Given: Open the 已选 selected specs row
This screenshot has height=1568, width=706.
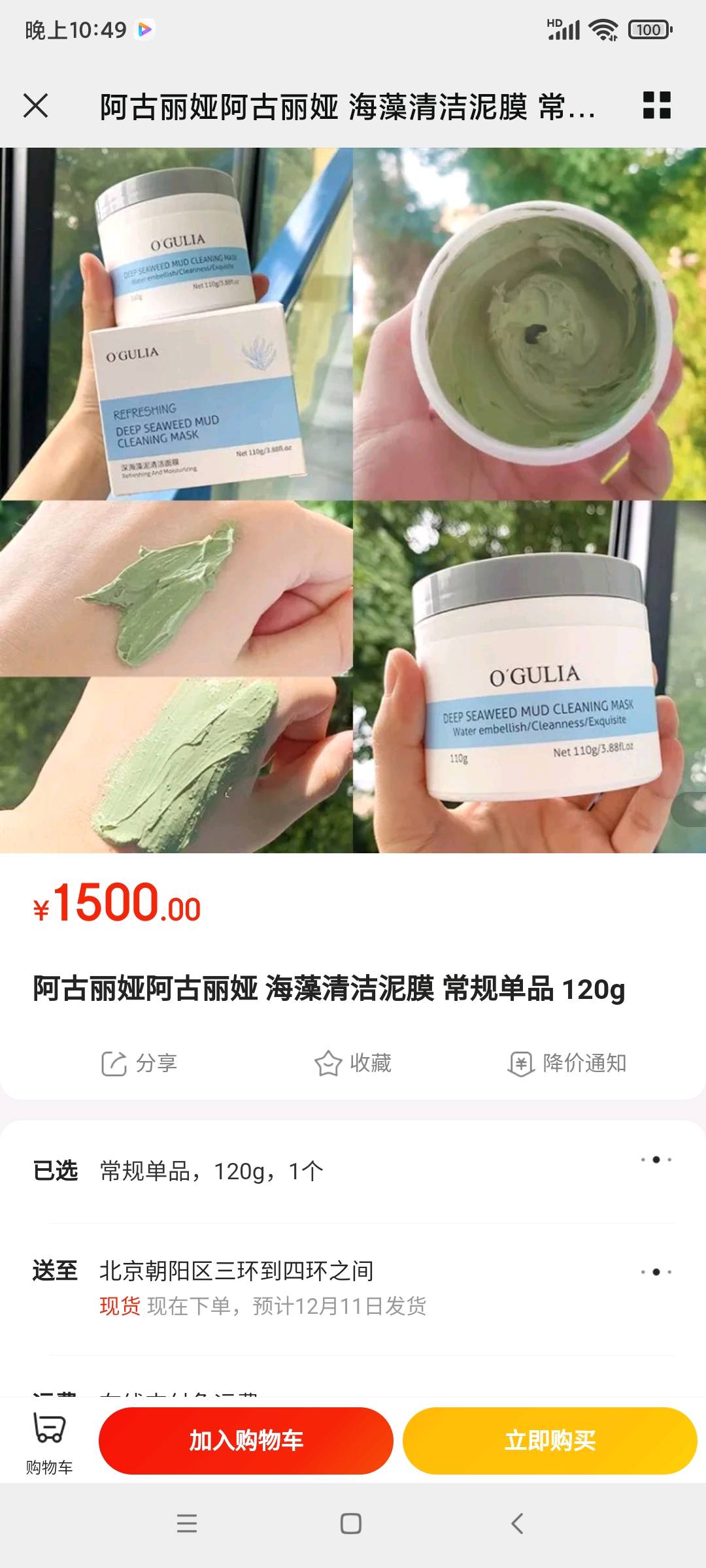Looking at the screenshot, I should click(x=353, y=1171).
